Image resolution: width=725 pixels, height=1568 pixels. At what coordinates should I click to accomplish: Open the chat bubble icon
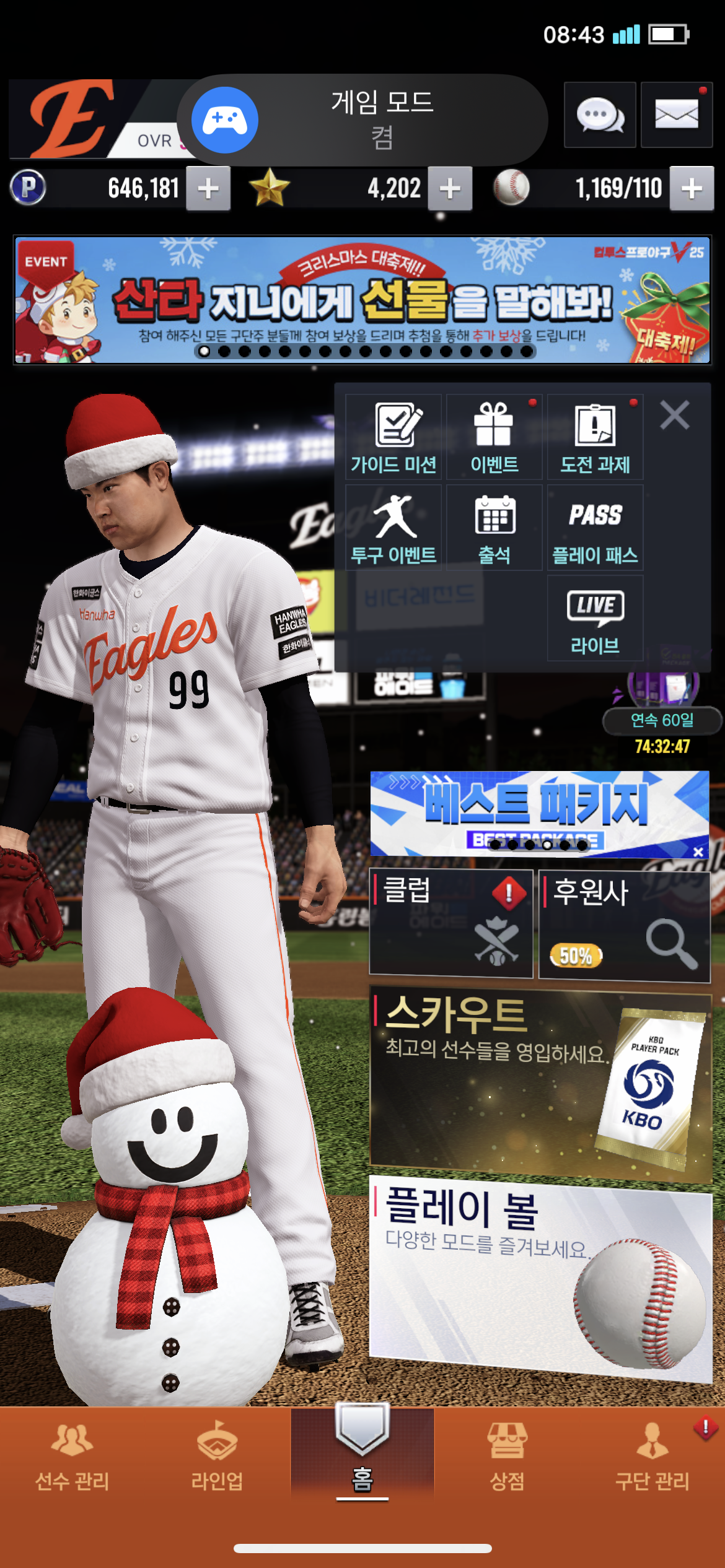(600, 115)
